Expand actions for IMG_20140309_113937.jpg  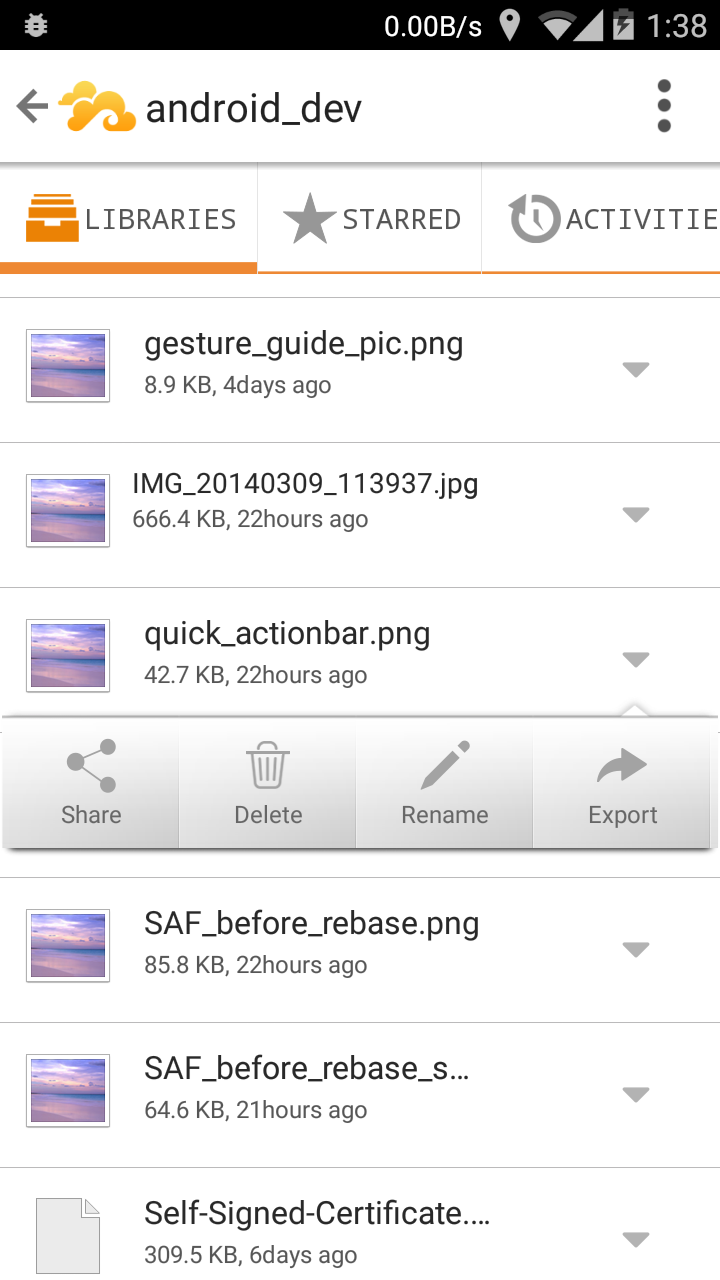click(636, 515)
